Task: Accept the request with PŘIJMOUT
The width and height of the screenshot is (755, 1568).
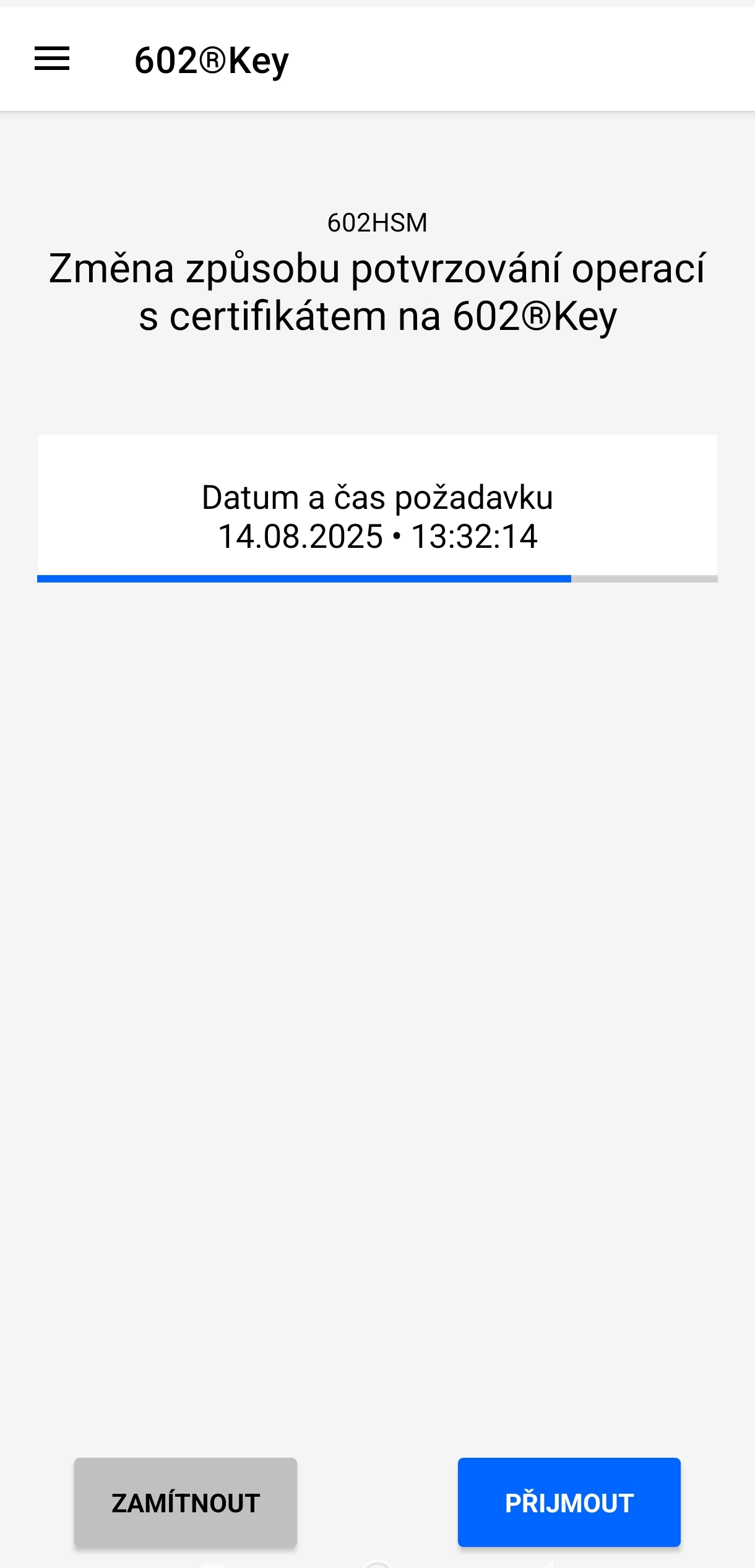Action: pos(569,1502)
